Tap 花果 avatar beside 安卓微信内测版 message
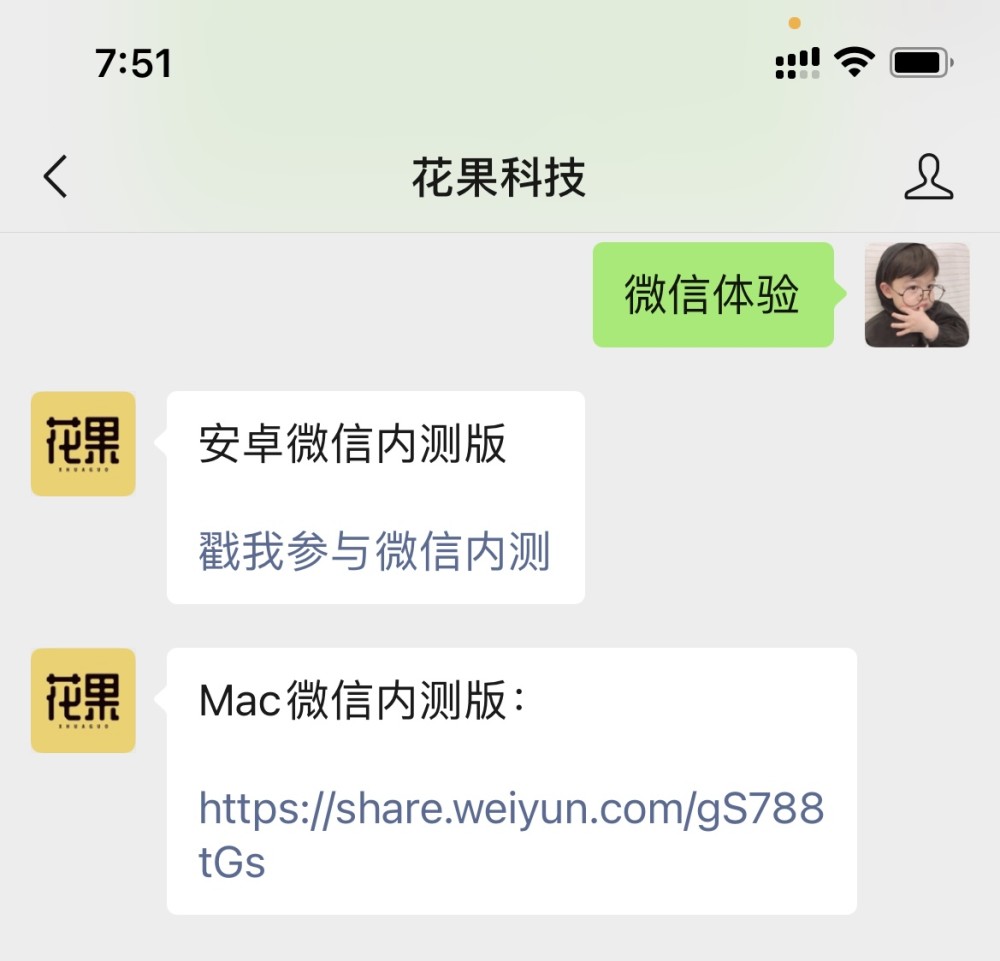1000x961 pixels. tap(83, 444)
